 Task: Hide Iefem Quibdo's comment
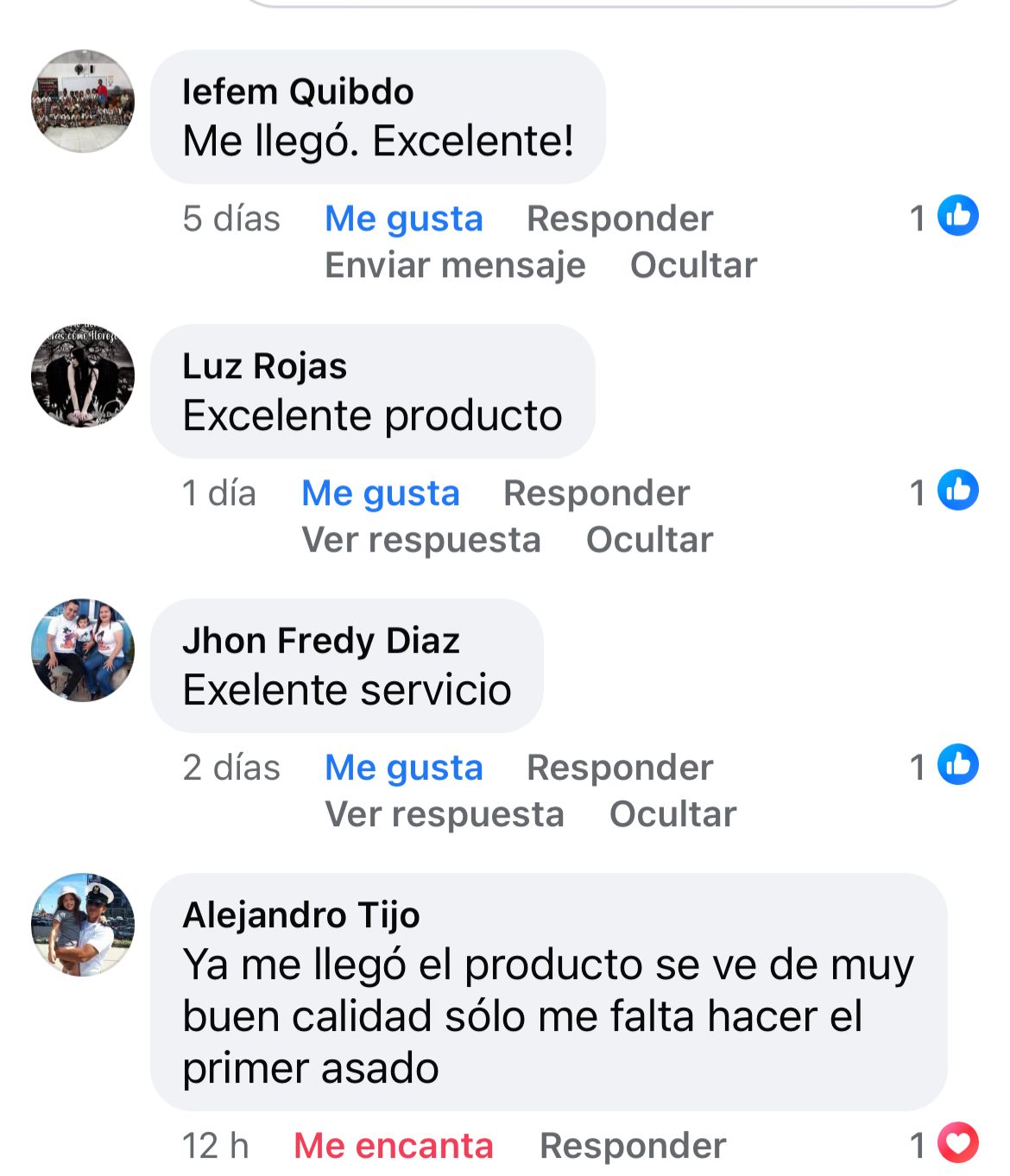point(693,265)
